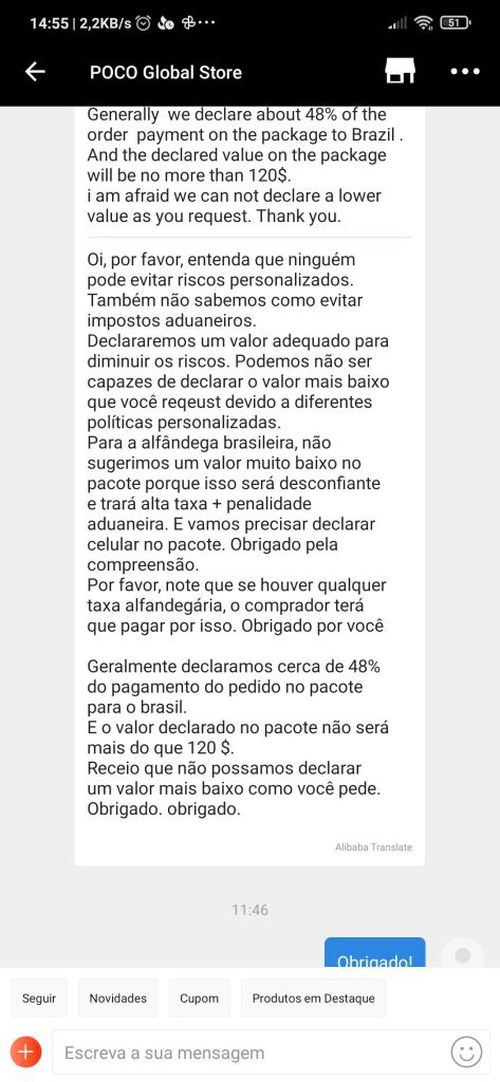This screenshot has height=1082, width=500.
Task: Open the POCO store shop icon
Action: [x=401, y=71]
